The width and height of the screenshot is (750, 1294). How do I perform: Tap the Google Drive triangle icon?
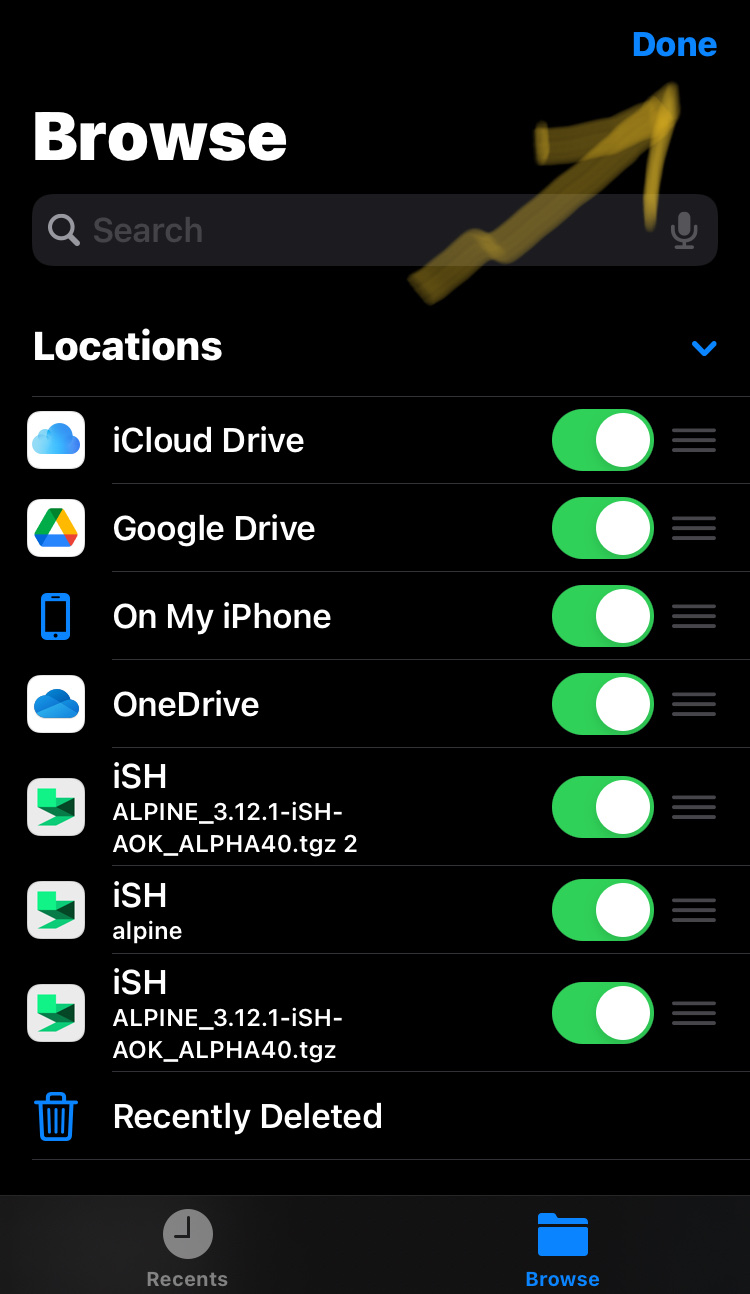(56, 528)
